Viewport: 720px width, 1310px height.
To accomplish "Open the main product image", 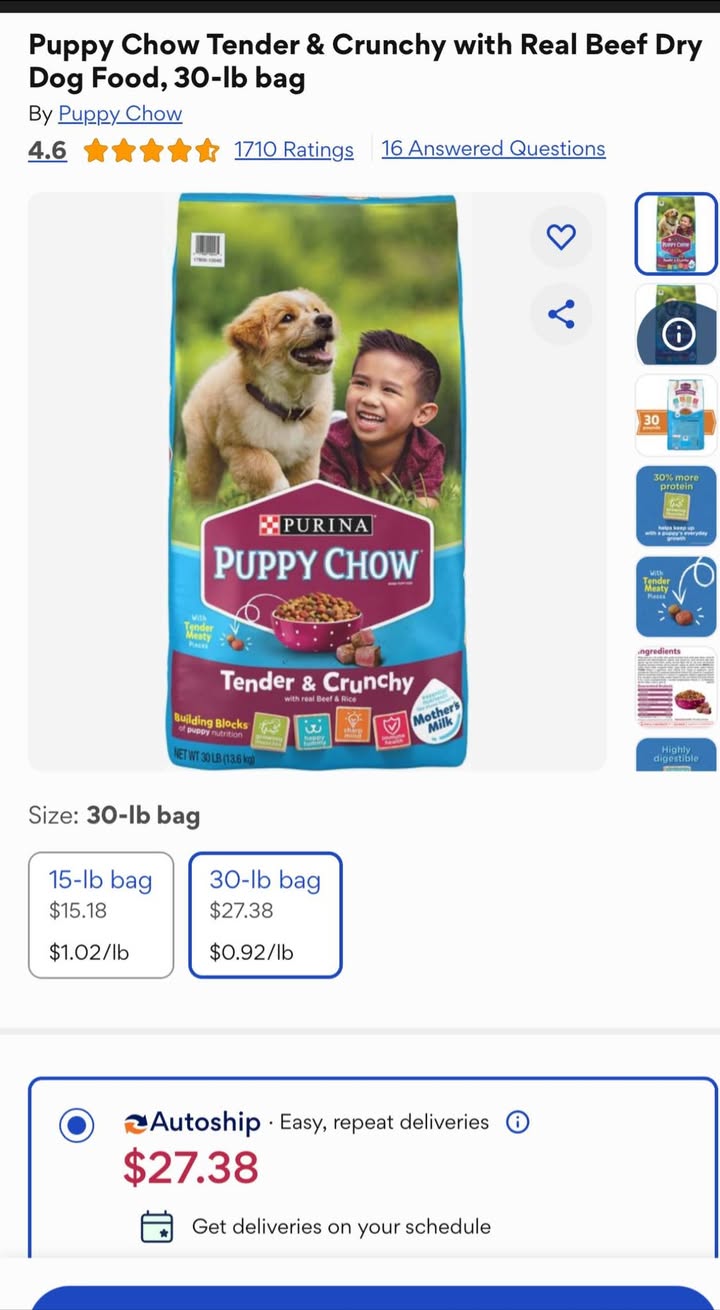I will tap(318, 480).
